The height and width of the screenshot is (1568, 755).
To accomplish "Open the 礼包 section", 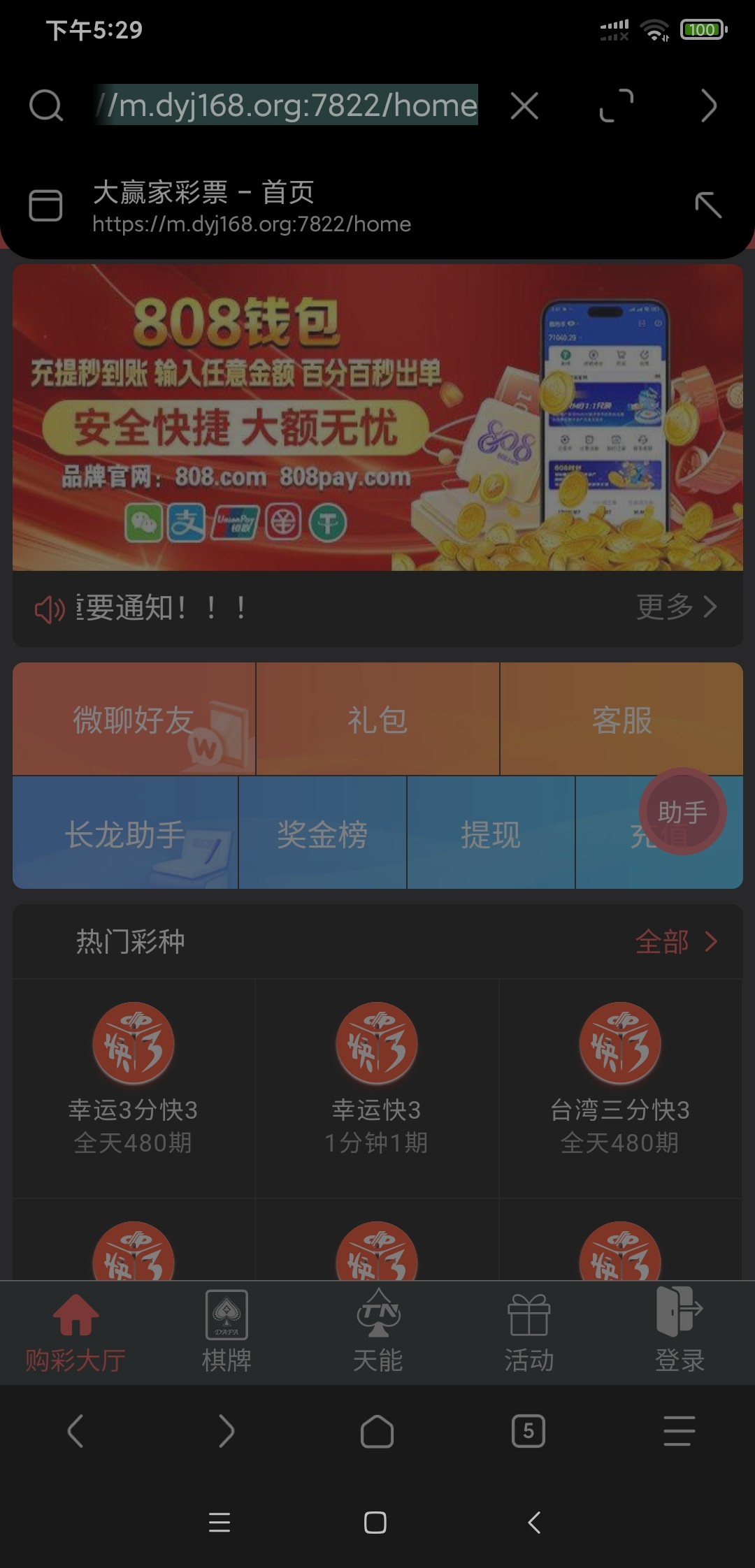I will coord(377,720).
